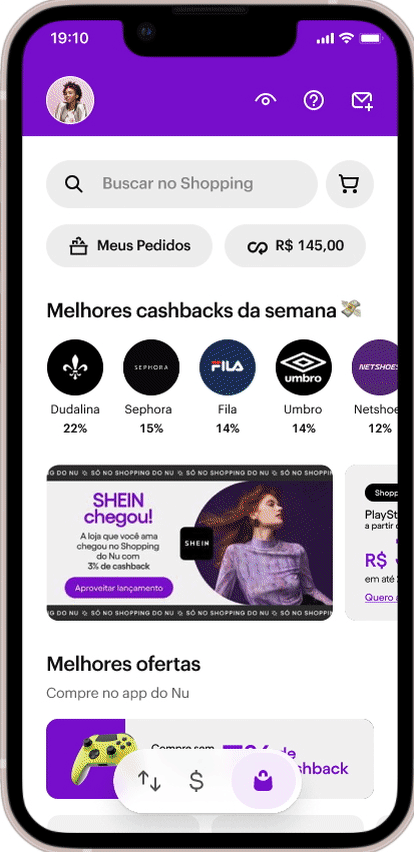Tap the Buscar no Shopping search field
414x852 pixels.
click(x=181, y=184)
